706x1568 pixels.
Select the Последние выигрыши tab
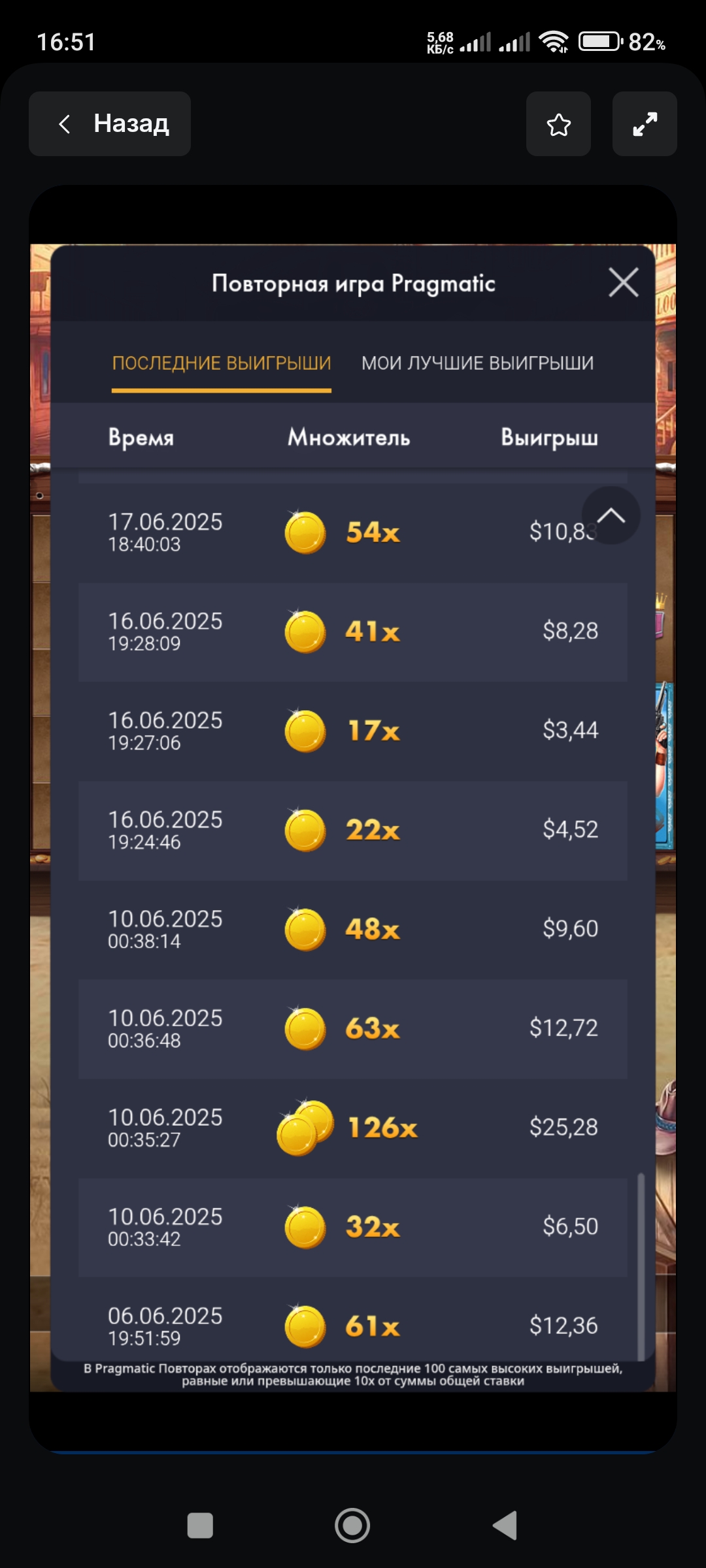pos(222,363)
